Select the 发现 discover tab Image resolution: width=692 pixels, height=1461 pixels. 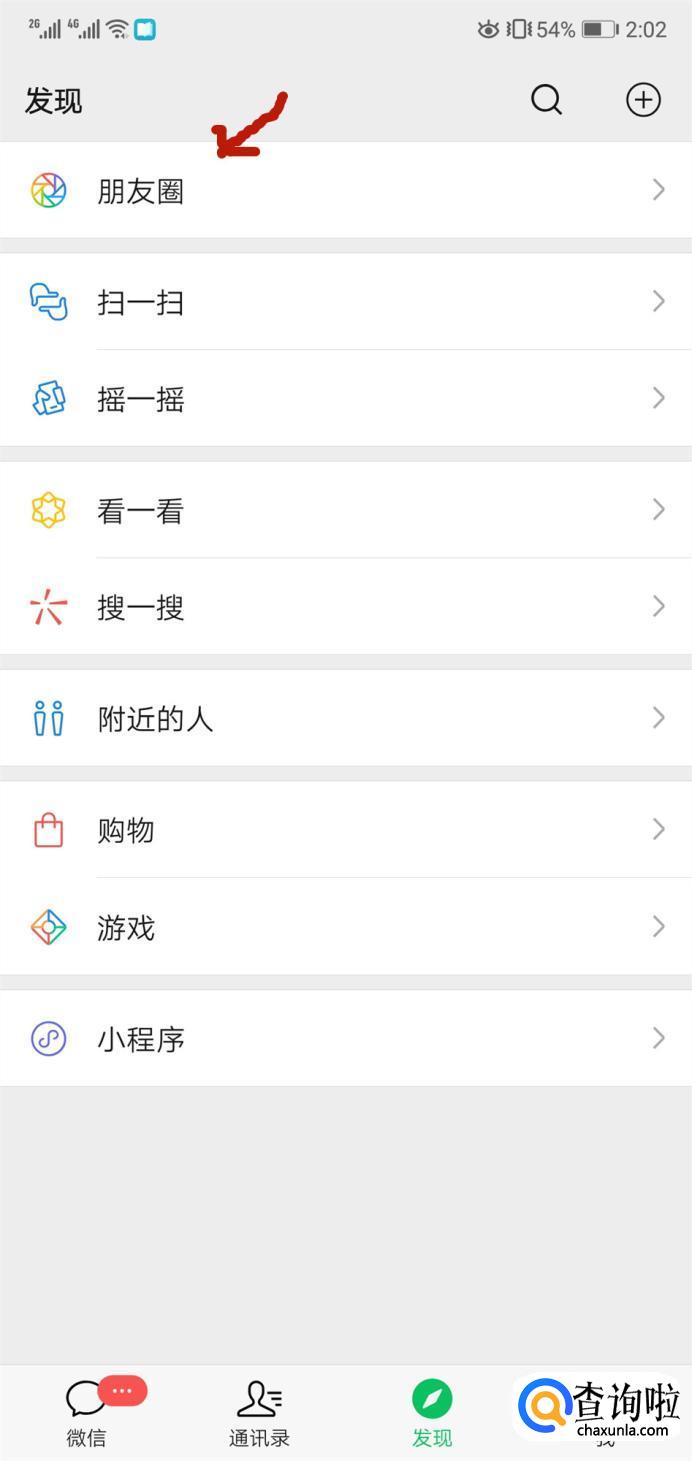(x=432, y=1412)
